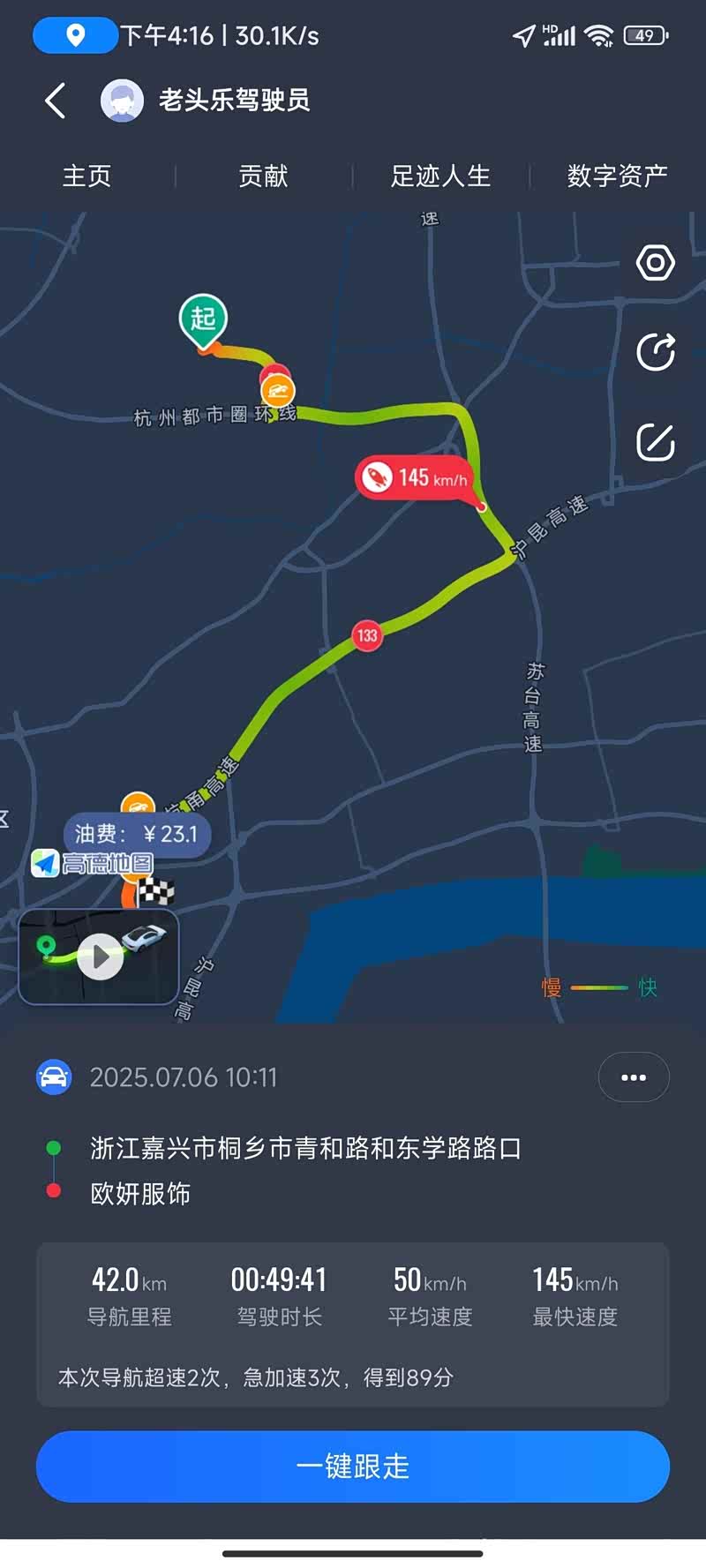Play the trip replay video

pyautogui.click(x=100, y=957)
